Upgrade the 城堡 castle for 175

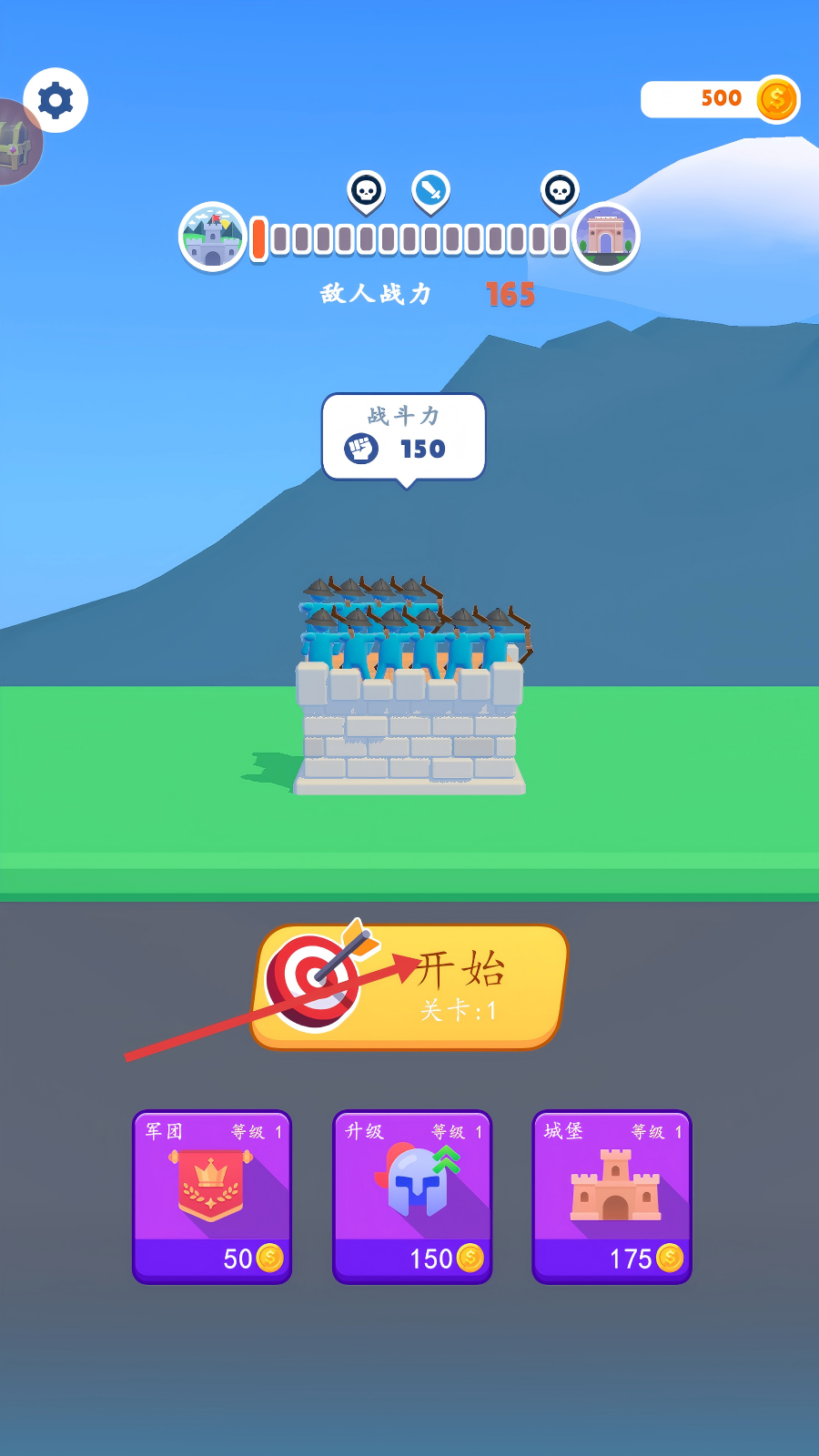click(612, 1197)
